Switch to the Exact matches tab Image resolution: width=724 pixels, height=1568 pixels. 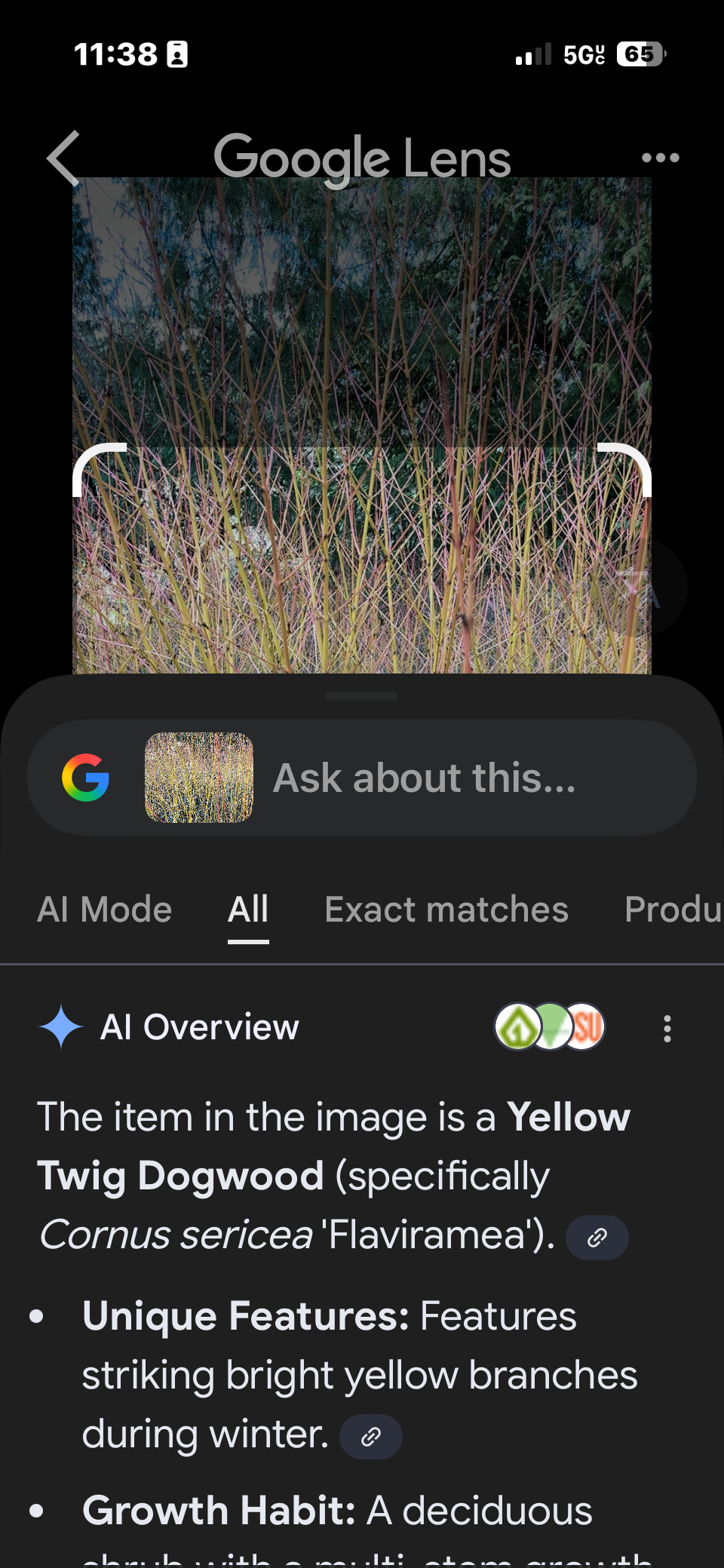coord(446,910)
